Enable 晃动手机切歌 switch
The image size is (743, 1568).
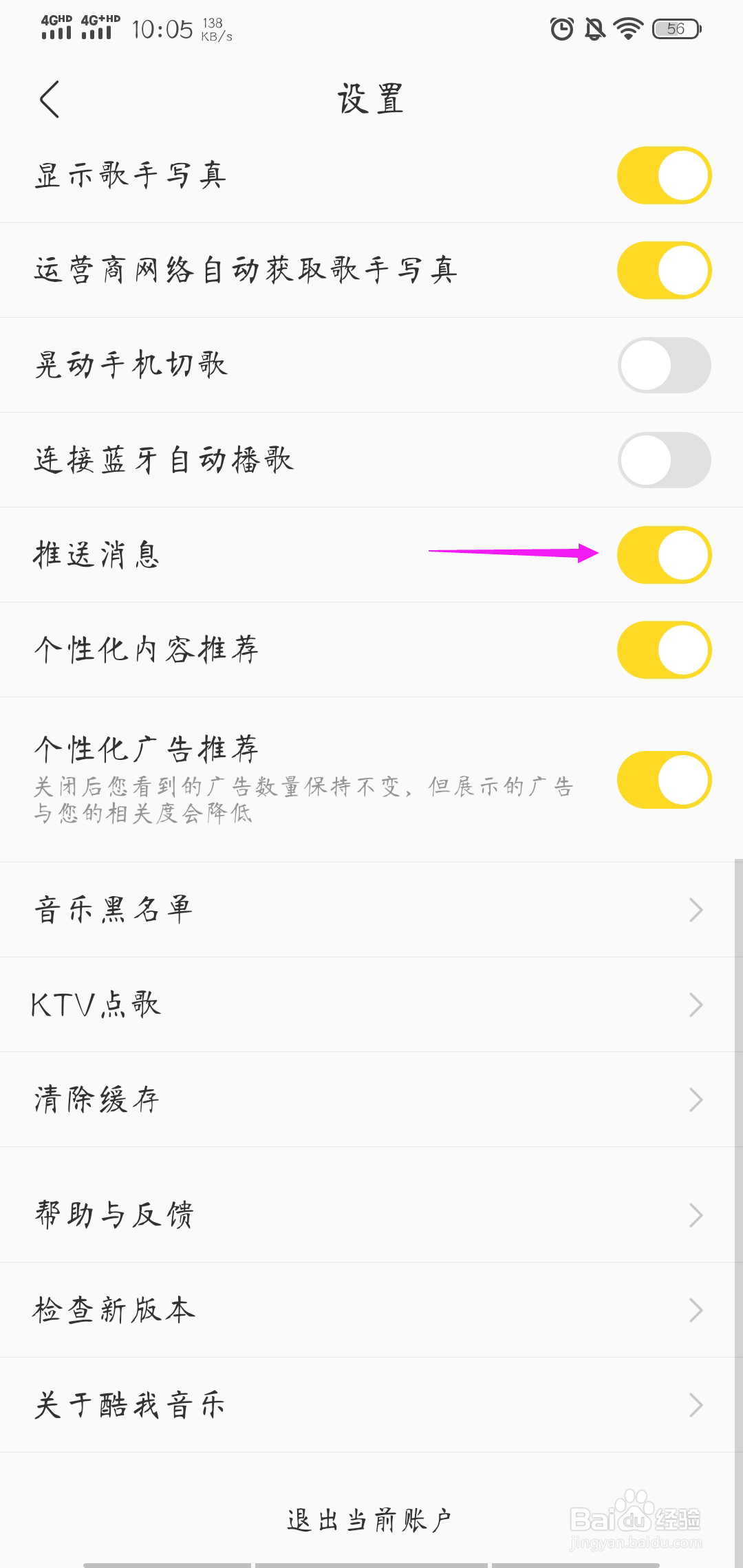pos(664,365)
